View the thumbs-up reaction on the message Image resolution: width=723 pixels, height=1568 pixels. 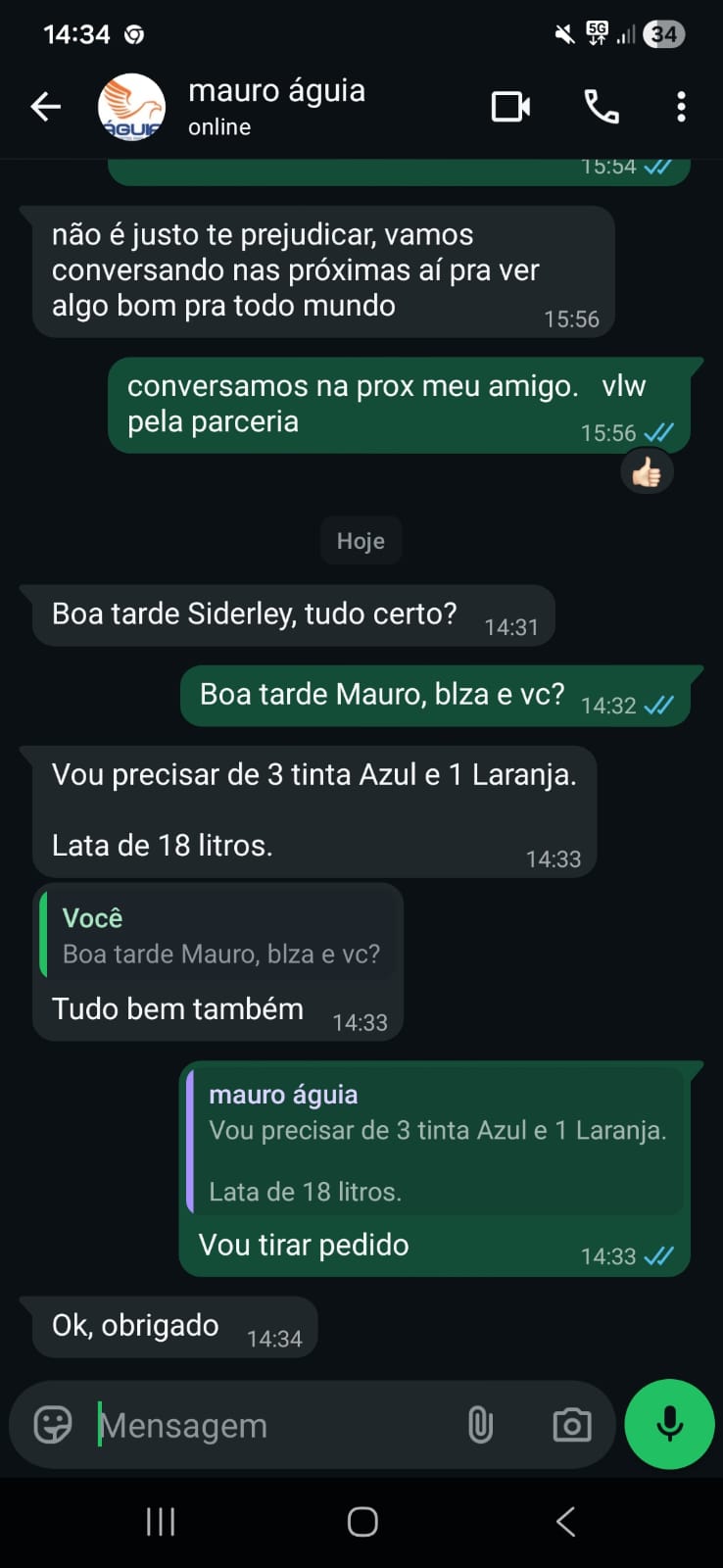coord(647,474)
